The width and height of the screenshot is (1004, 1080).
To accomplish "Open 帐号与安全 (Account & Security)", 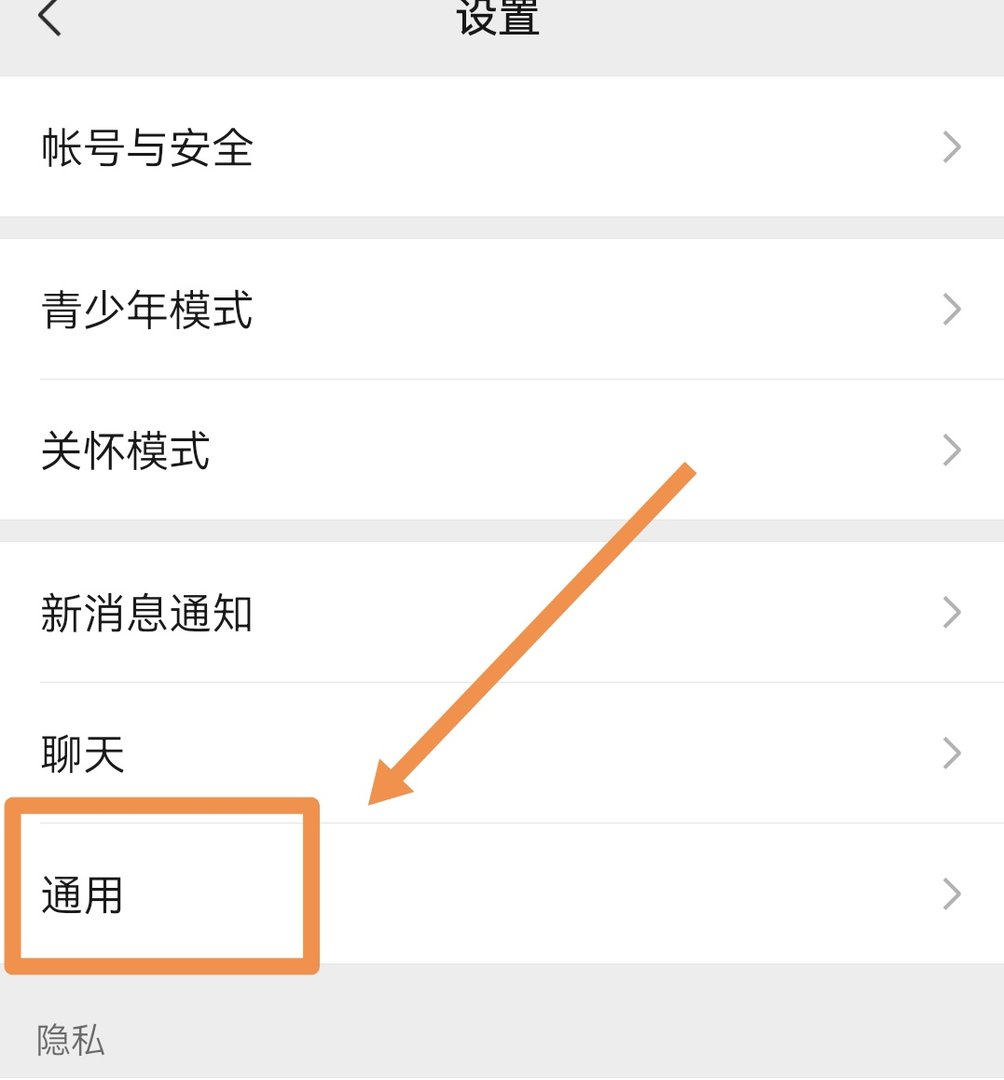I will tap(148, 146).
